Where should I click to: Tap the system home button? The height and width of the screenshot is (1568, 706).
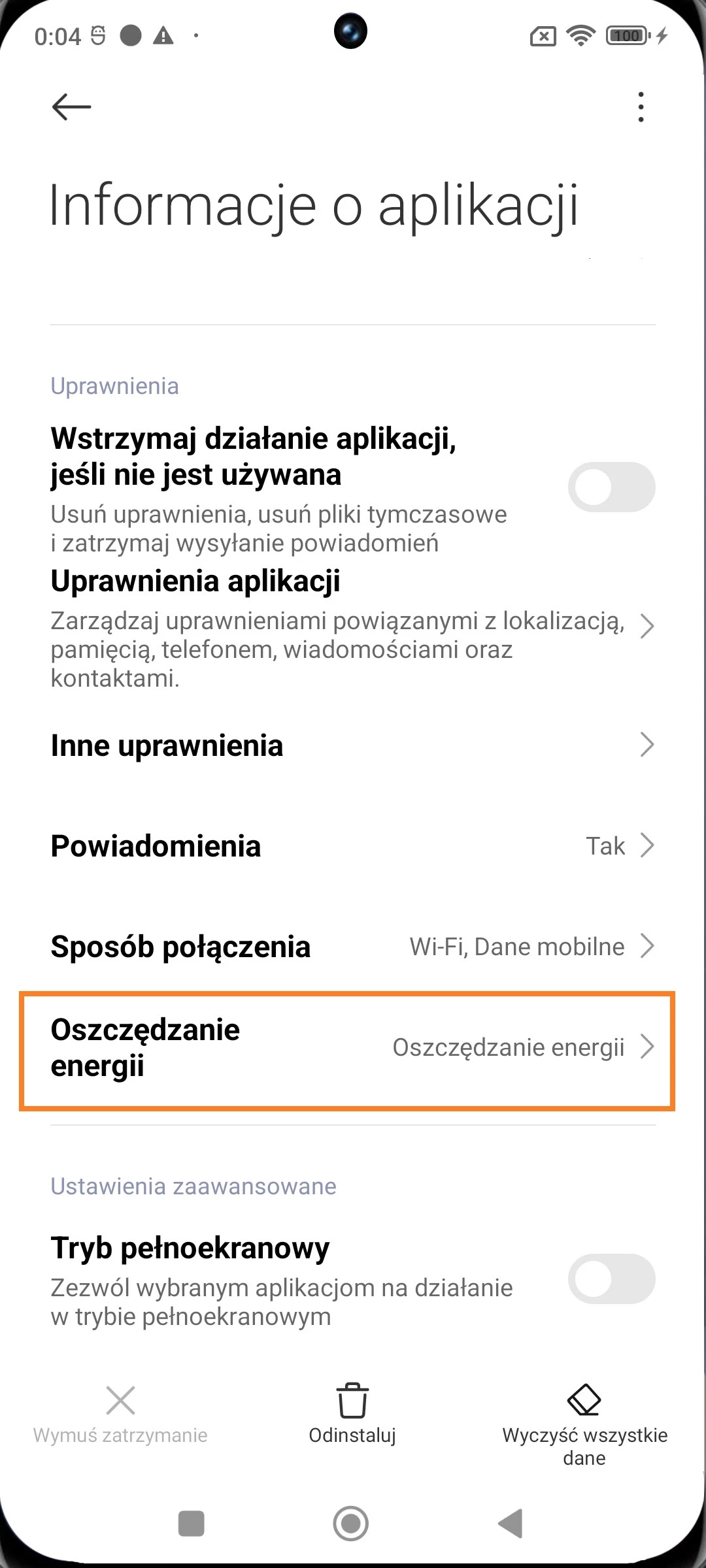tap(351, 1524)
